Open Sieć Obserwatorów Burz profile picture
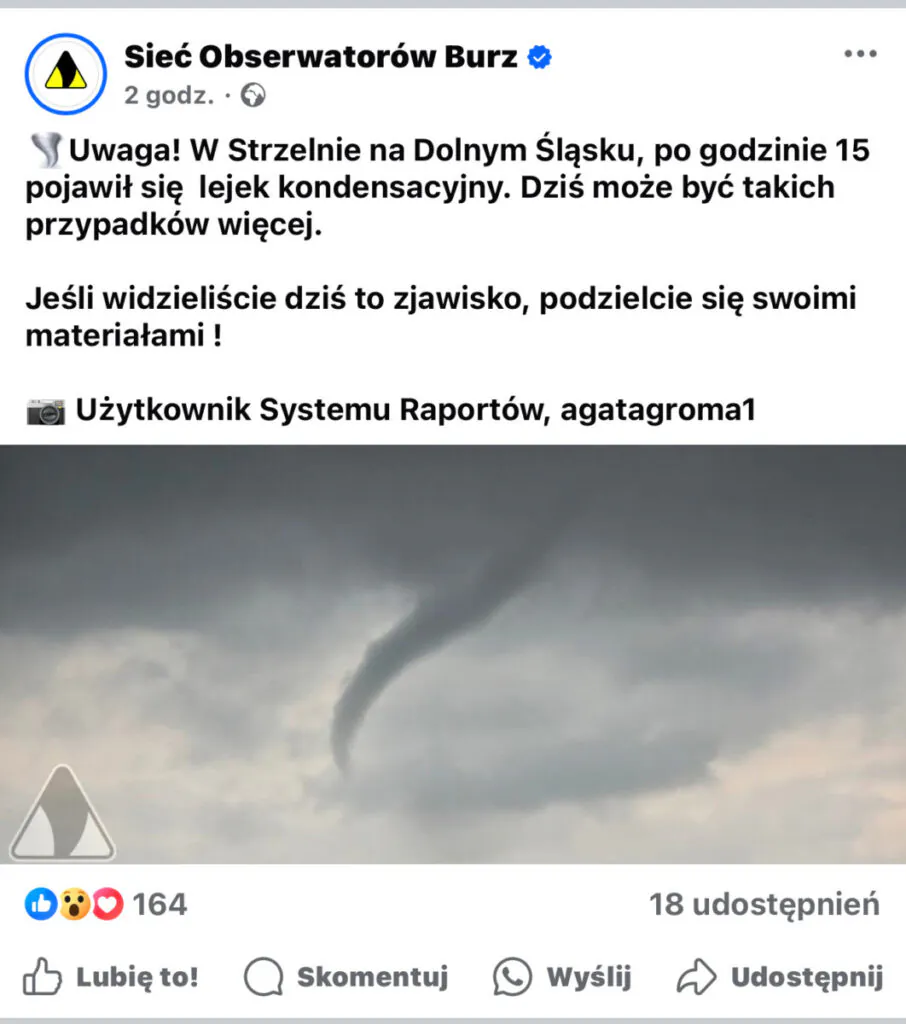The height and width of the screenshot is (1024, 906). pos(65,73)
